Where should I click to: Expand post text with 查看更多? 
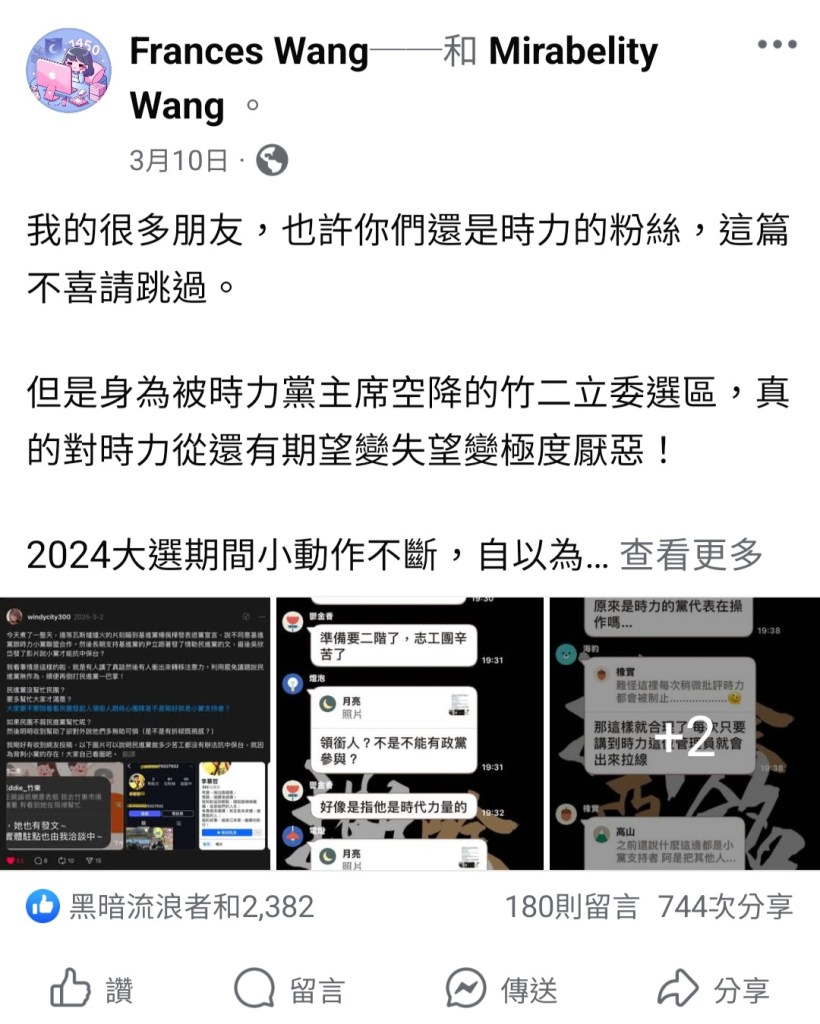691,553
